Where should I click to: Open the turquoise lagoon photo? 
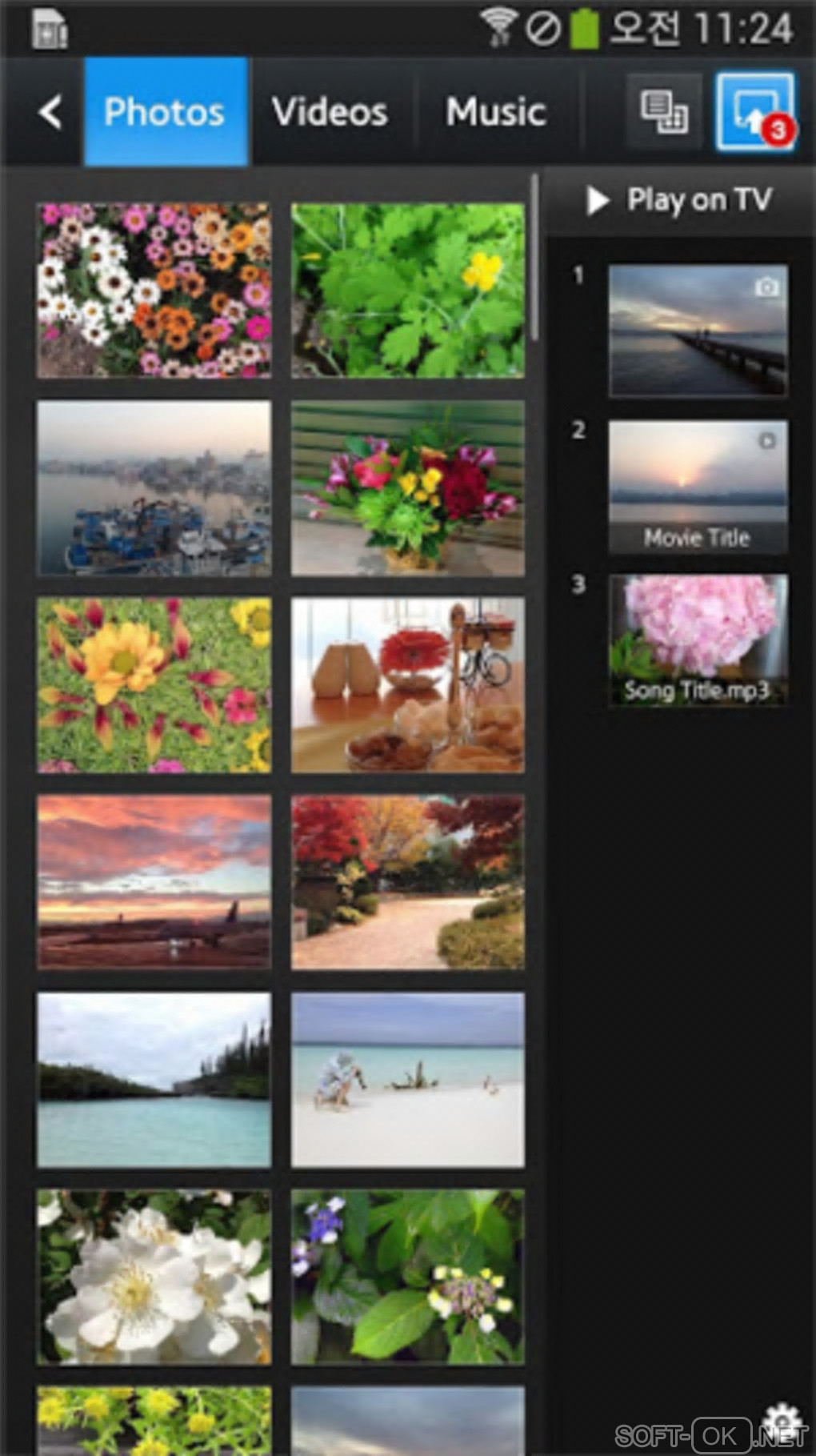point(154,1080)
